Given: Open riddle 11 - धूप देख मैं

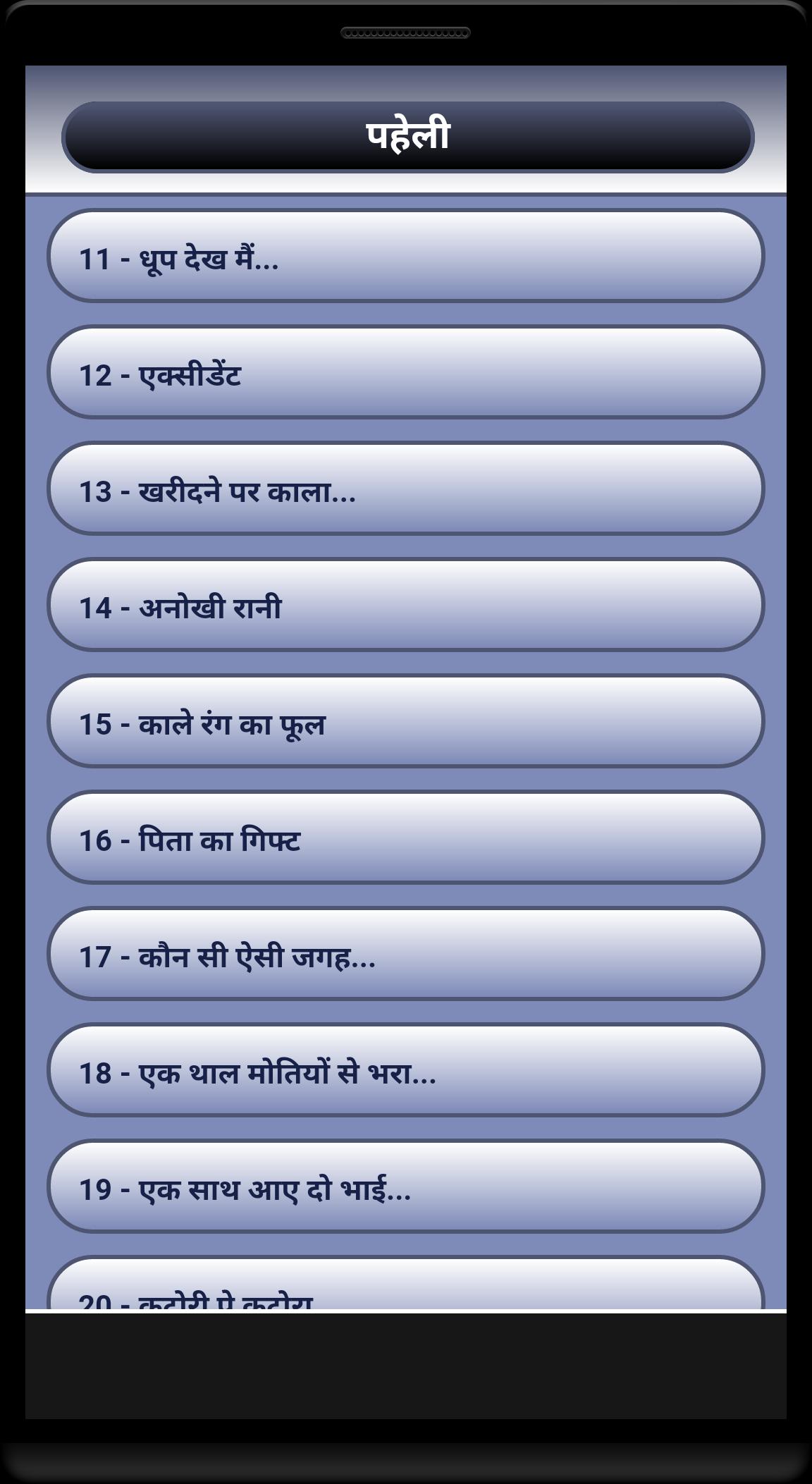Looking at the screenshot, I should click(405, 256).
